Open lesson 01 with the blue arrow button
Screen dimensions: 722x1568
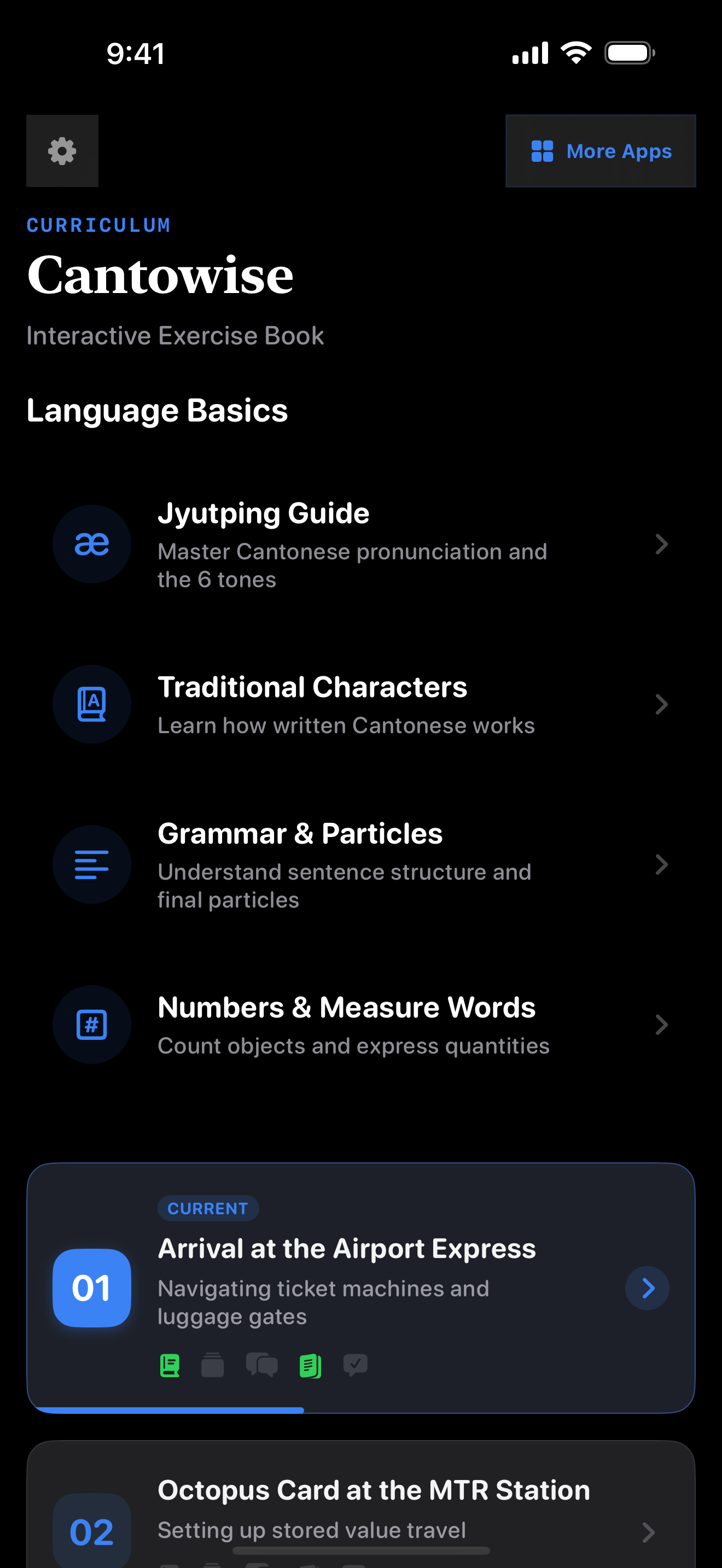click(647, 1288)
